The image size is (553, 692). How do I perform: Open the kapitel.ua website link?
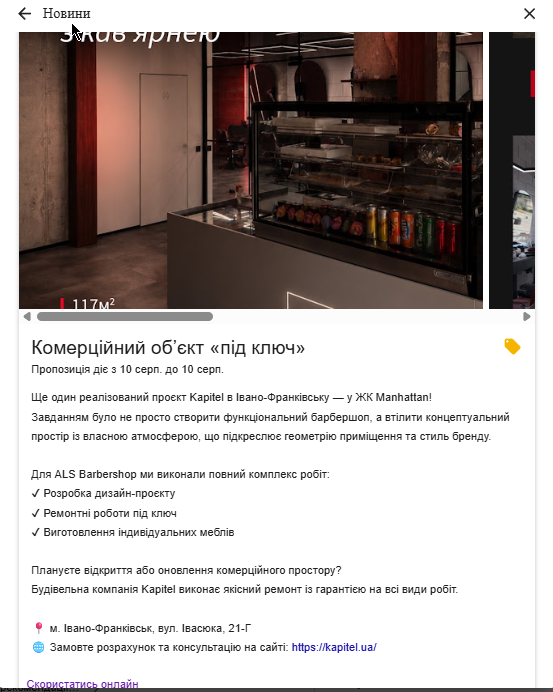pos(334,647)
